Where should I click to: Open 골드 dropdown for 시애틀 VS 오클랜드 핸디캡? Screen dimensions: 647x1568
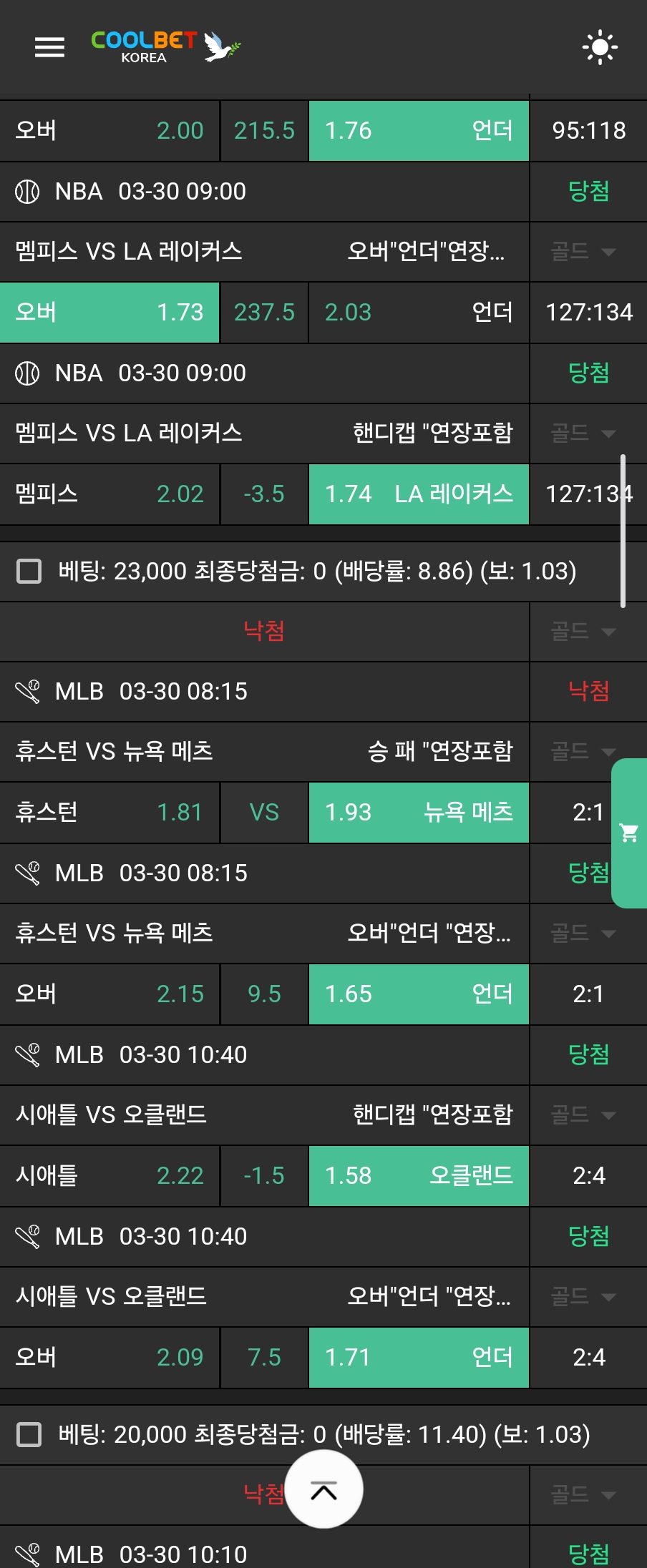click(583, 1114)
